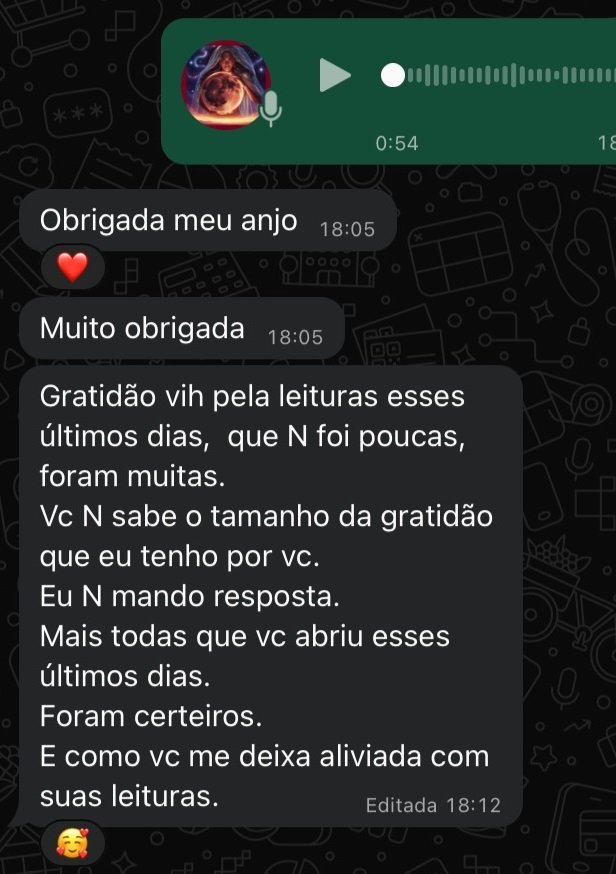Open the smiling hearts reaction on the long message
616x874 pixels.
coord(73,845)
